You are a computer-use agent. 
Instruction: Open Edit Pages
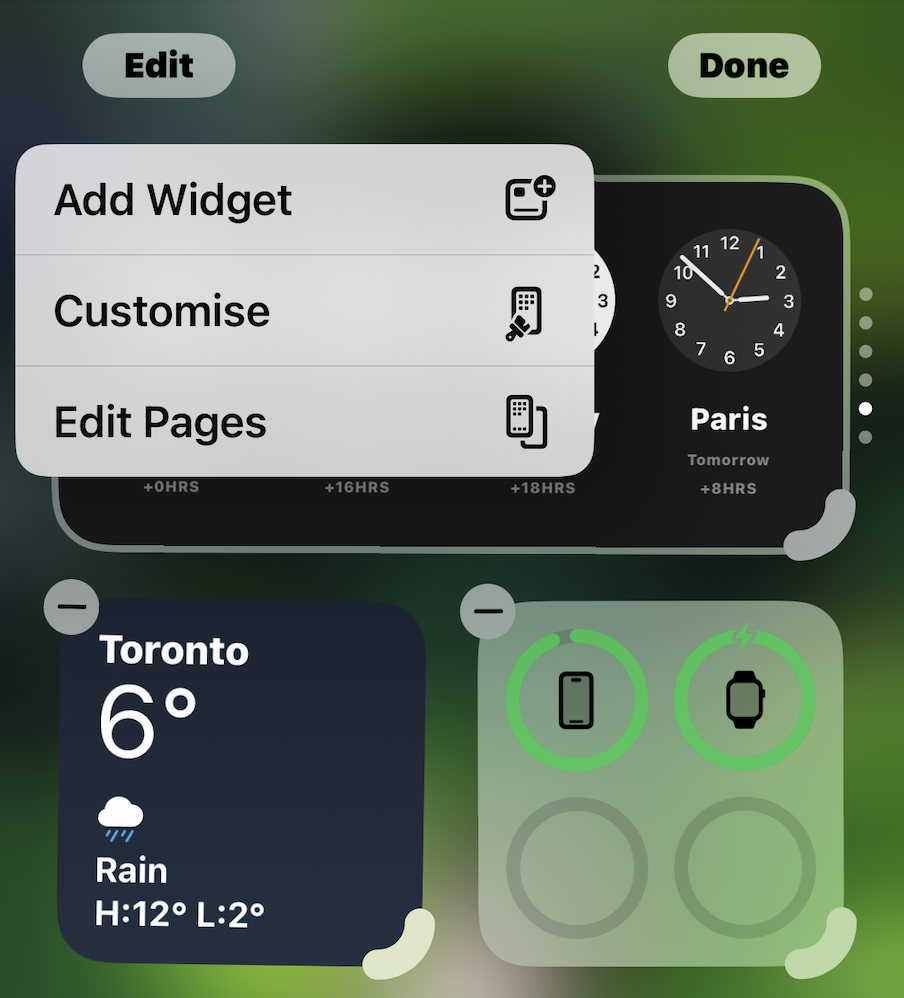(x=304, y=422)
